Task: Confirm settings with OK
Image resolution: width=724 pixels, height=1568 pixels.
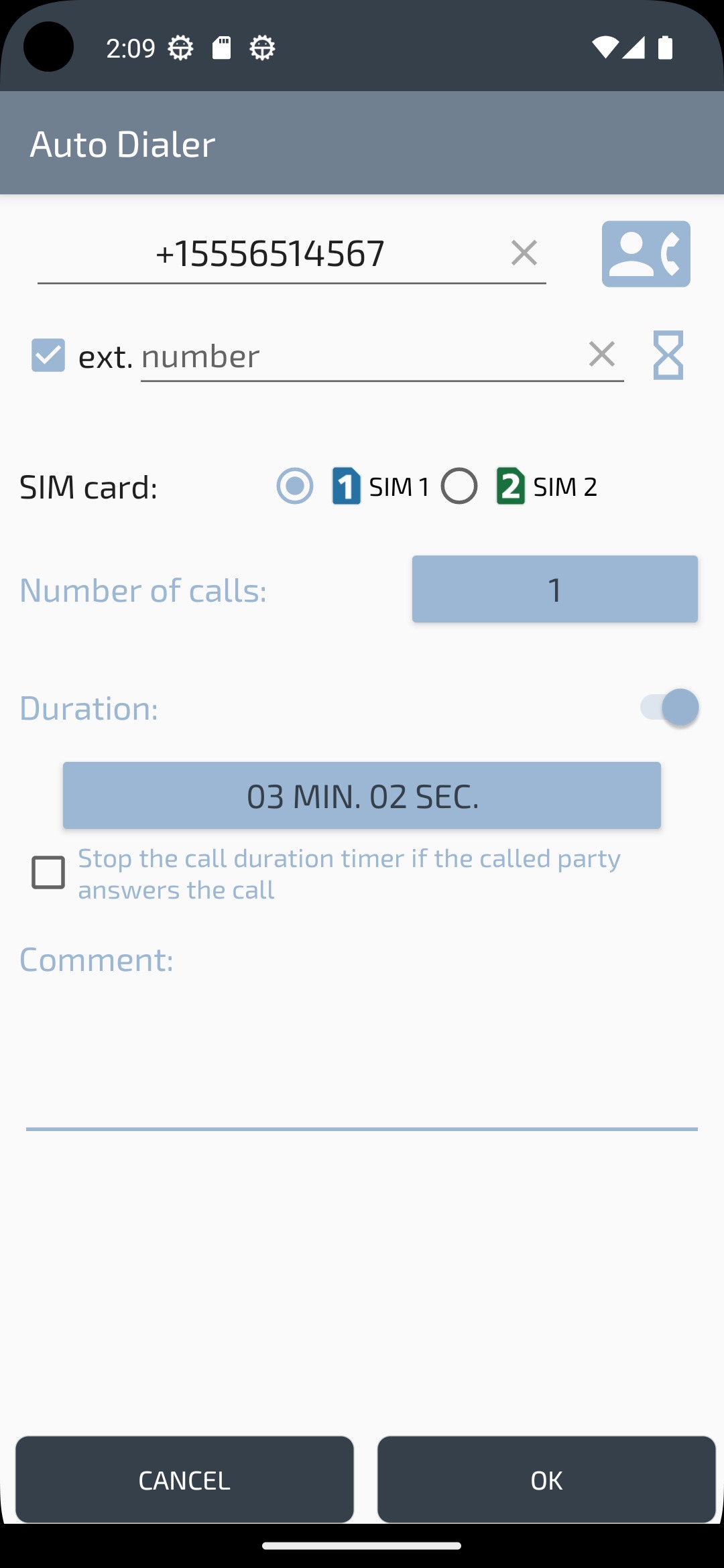Action: click(x=546, y=1480)
